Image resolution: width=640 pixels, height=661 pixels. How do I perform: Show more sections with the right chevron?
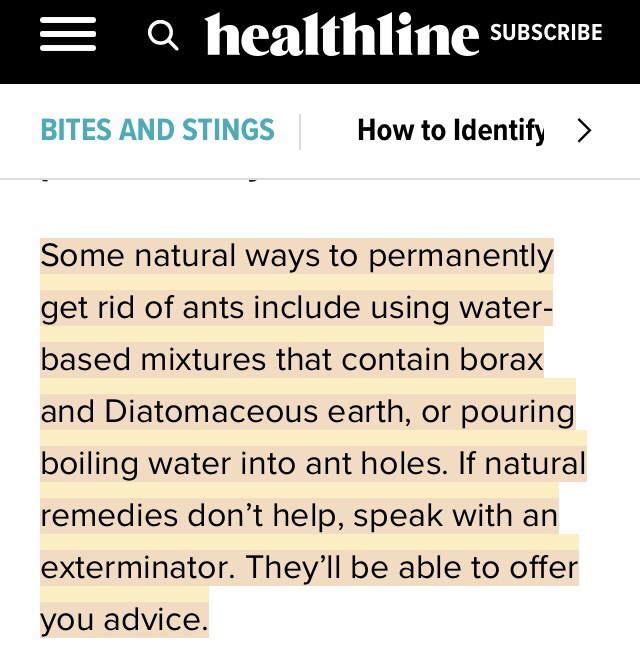pos(585,131)
